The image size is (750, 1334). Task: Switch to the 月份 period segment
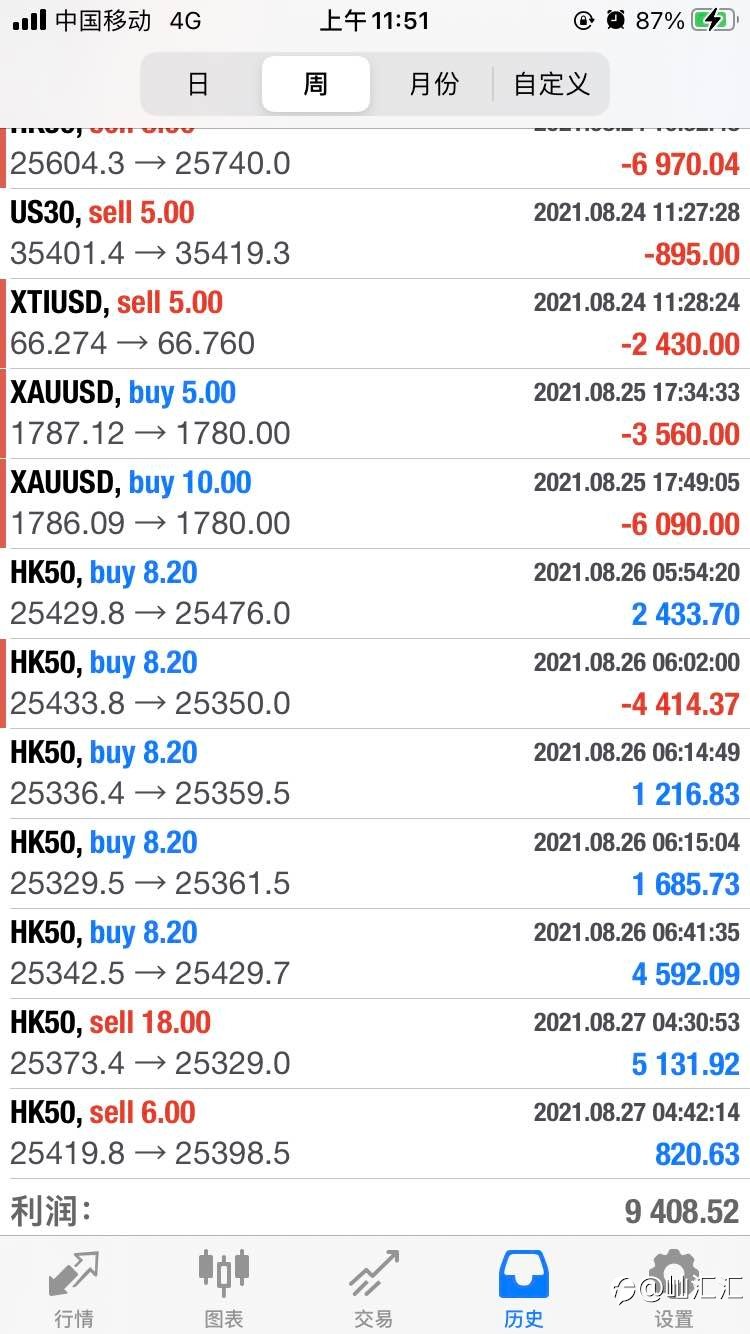[x=433, y=84]
